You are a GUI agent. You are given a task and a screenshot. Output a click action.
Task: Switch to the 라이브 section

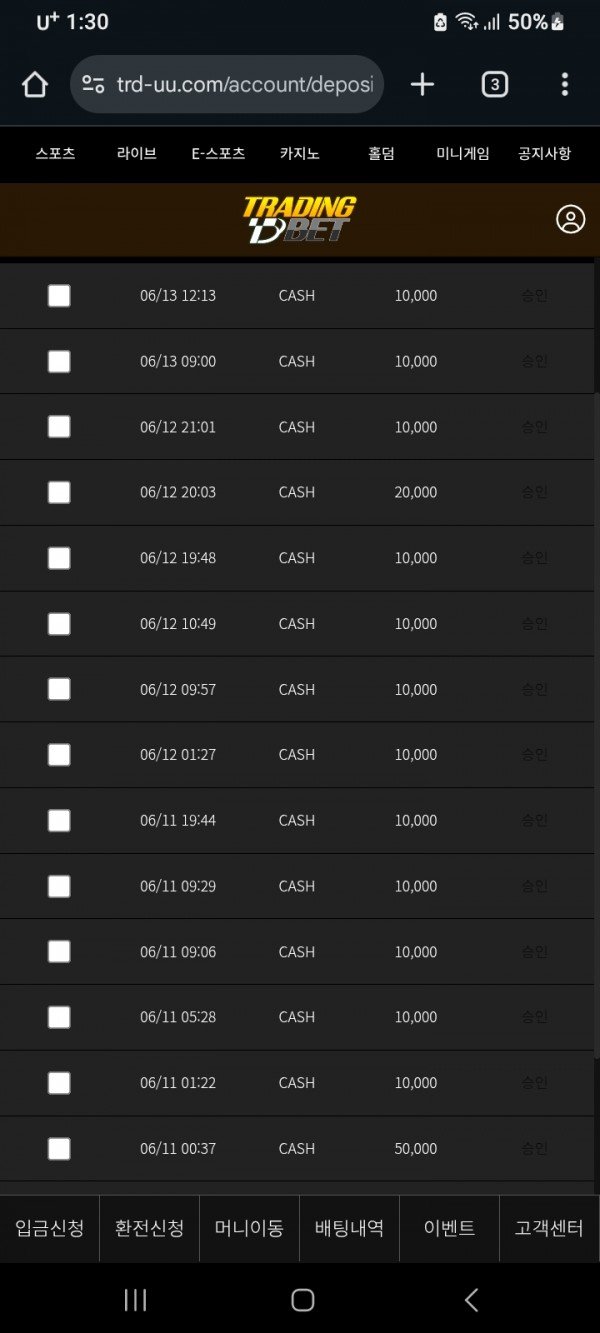pyautogui.click(x=136, y=154)
